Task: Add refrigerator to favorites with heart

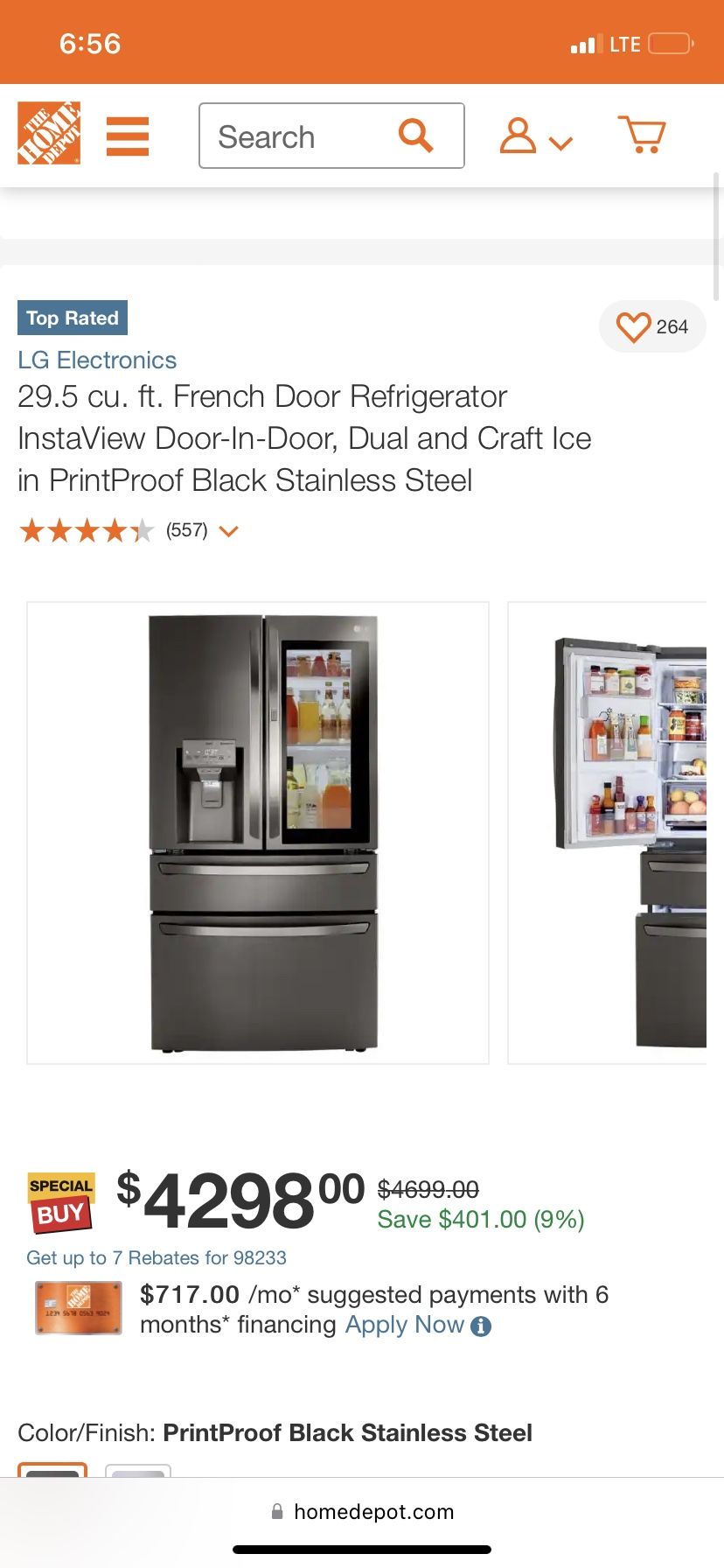Action: click(x=634, y=327)
